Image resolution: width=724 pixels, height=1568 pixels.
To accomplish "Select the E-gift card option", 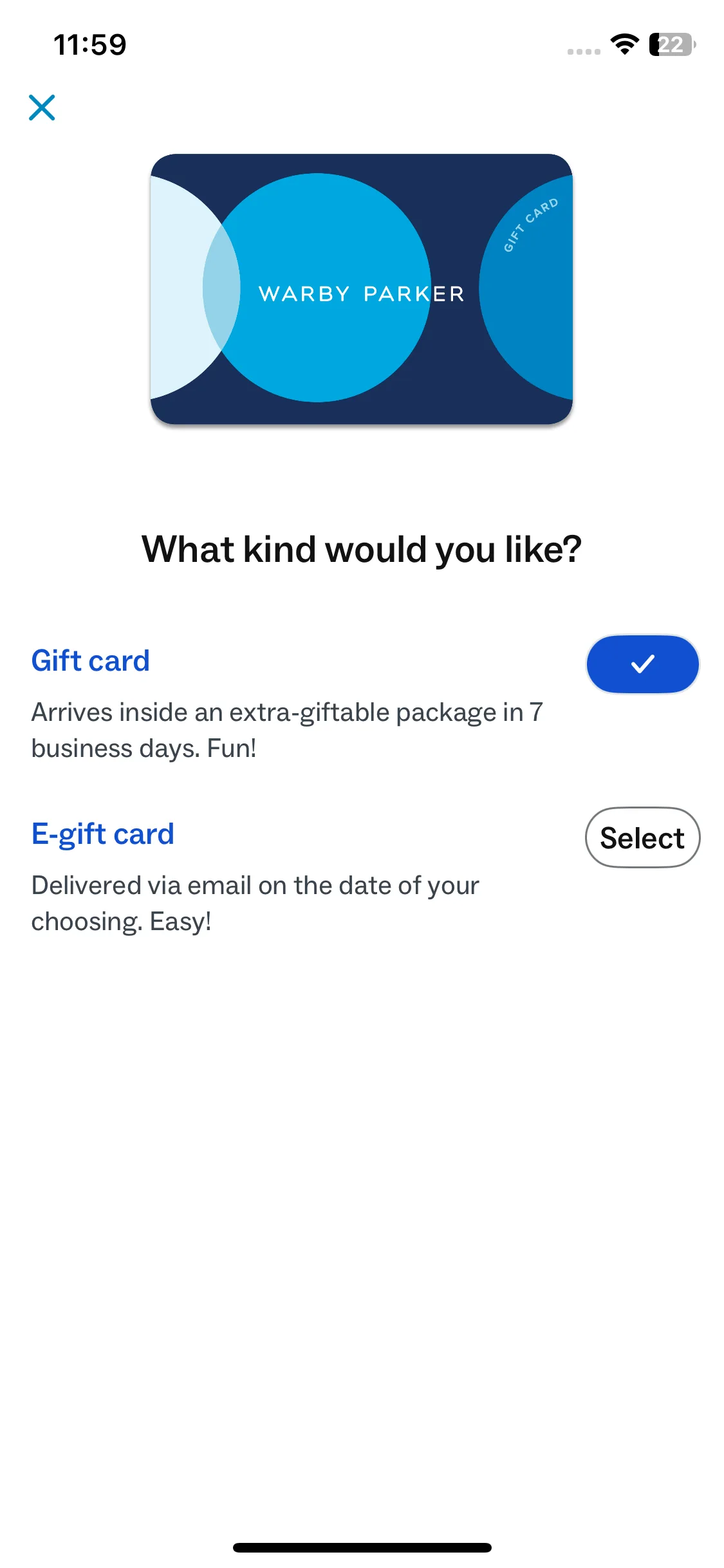I will 642,837.
